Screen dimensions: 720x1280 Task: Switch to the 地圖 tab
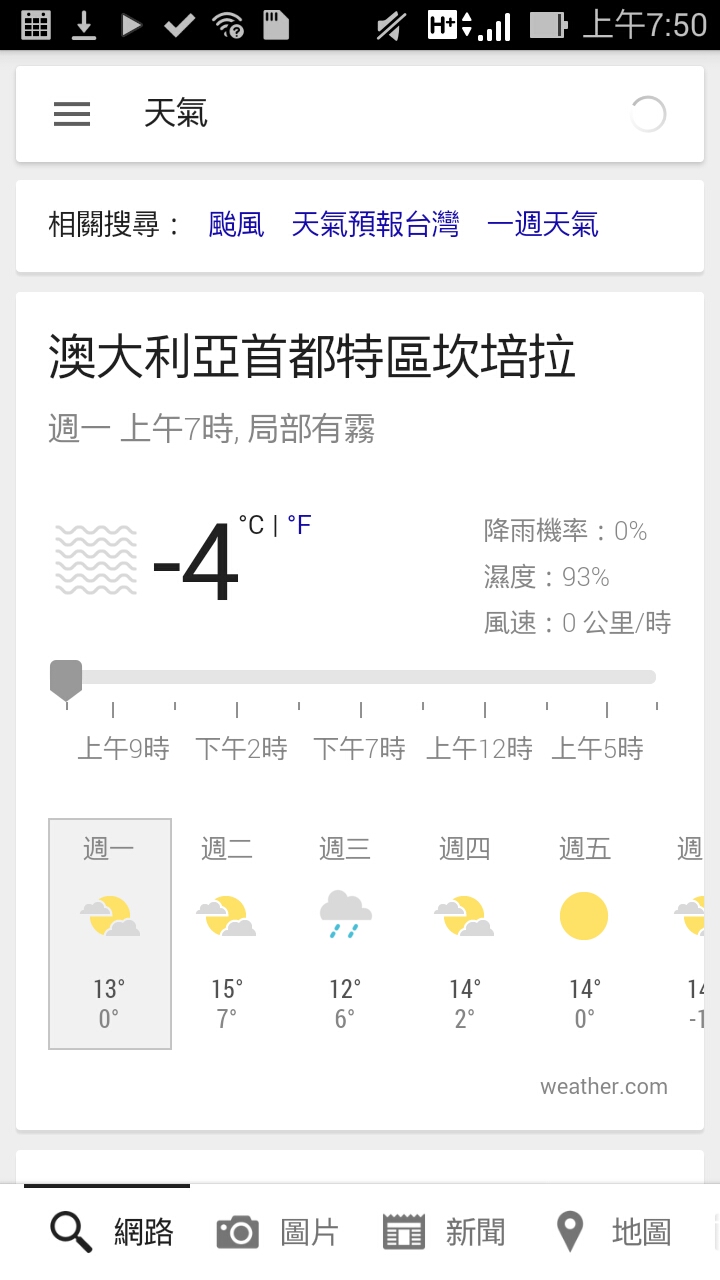612,1232
